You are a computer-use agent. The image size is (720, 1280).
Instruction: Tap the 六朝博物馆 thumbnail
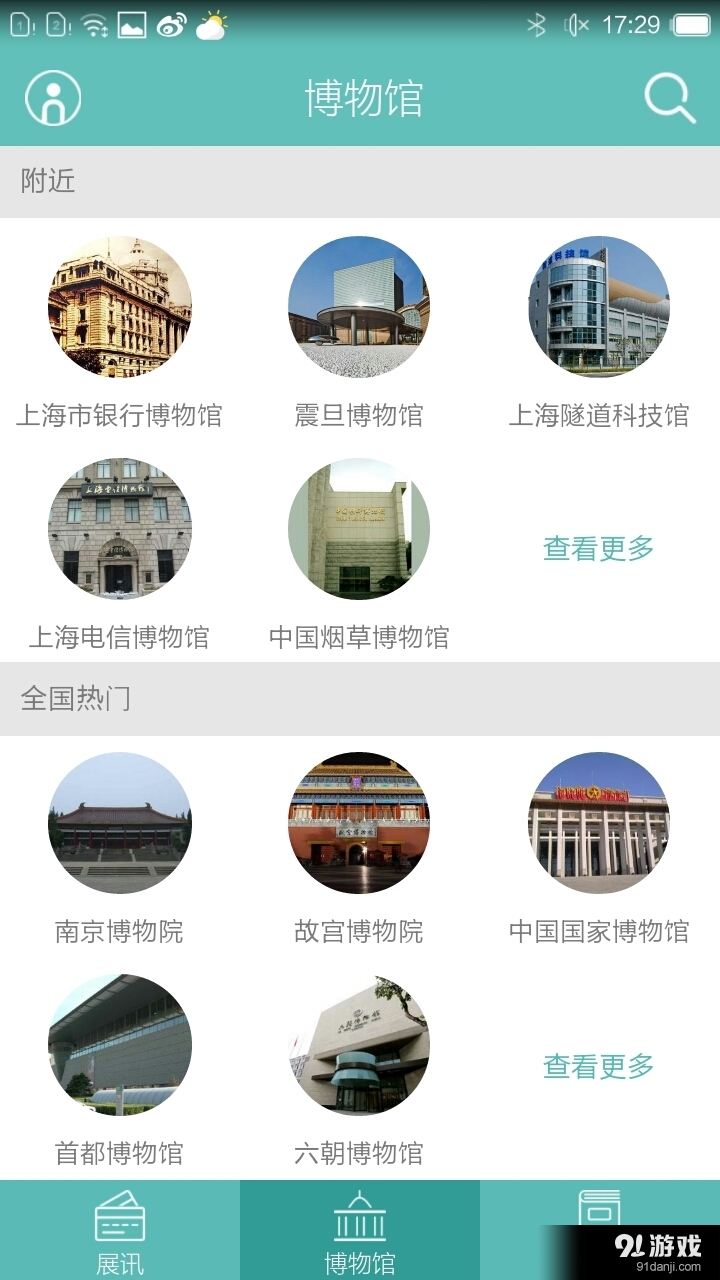coord(358,1044)
